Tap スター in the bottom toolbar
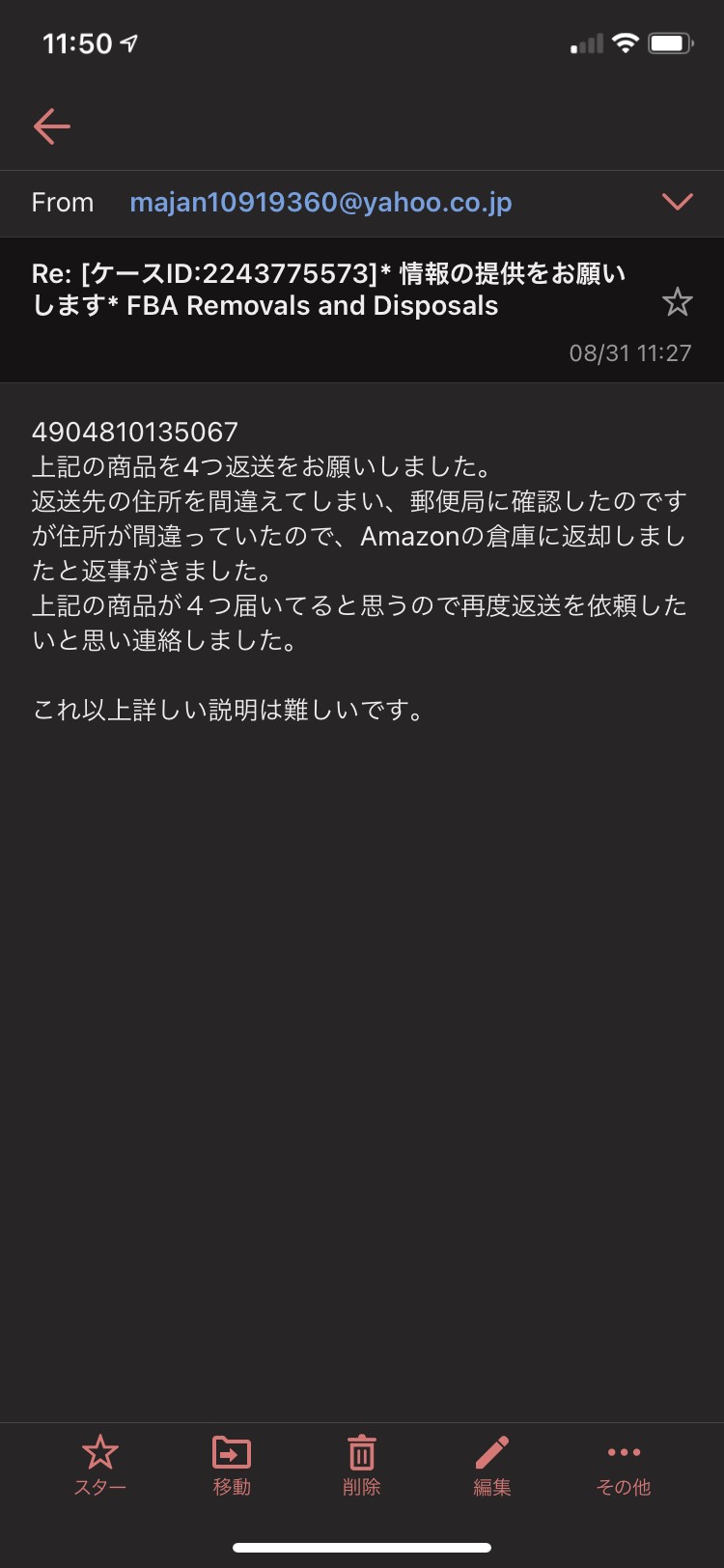The image size is (724, 1568). [x=100, y=1466]
